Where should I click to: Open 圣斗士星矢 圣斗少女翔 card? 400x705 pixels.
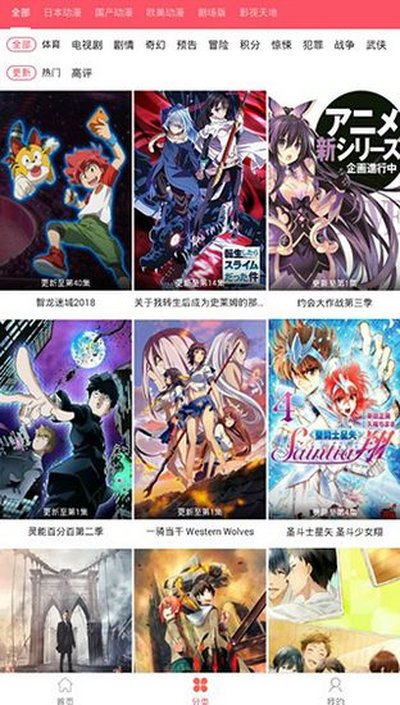(334, 429)
